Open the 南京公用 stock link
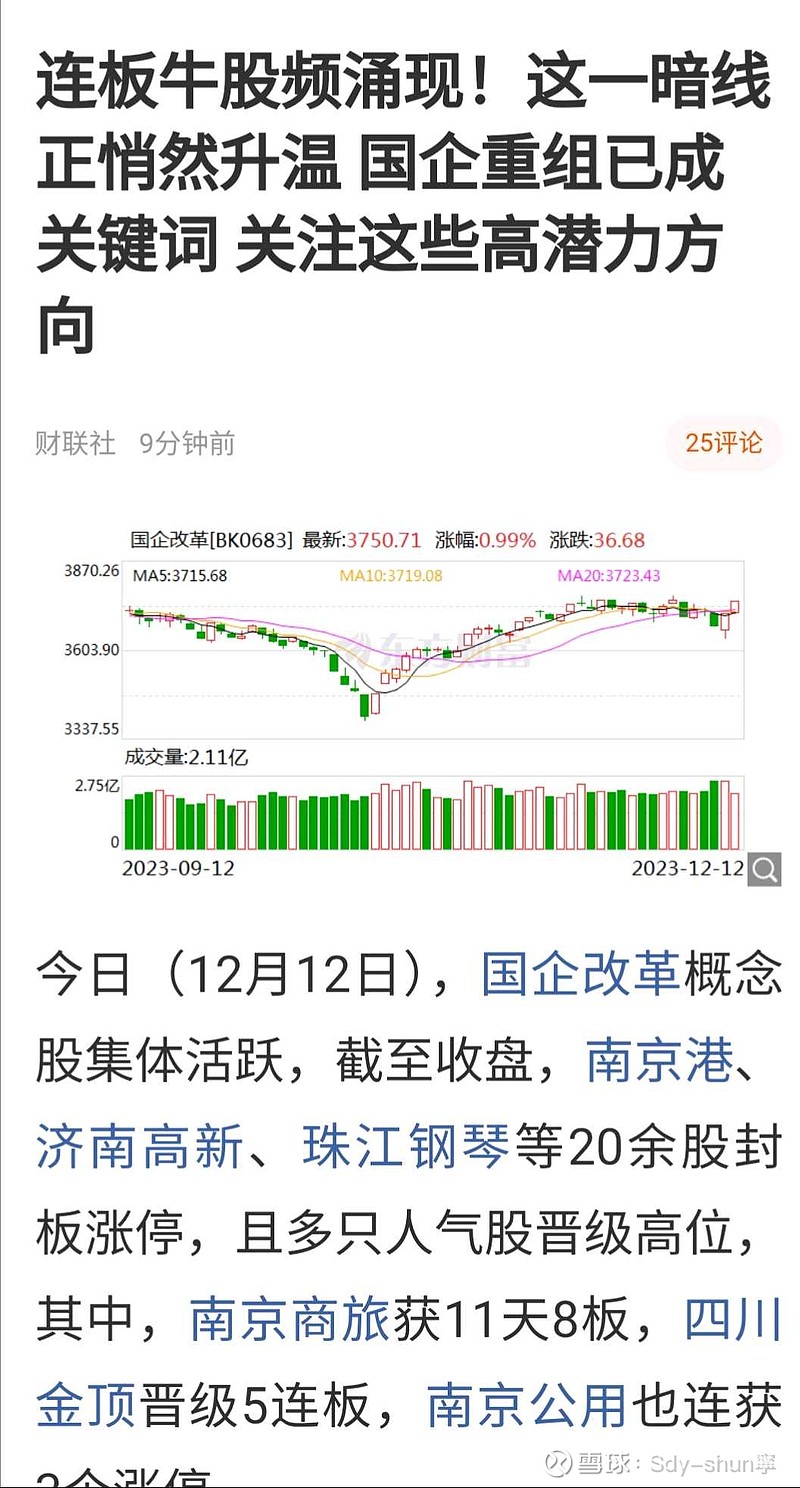Screen dimensions: 800x1488 coord(527,1406)
